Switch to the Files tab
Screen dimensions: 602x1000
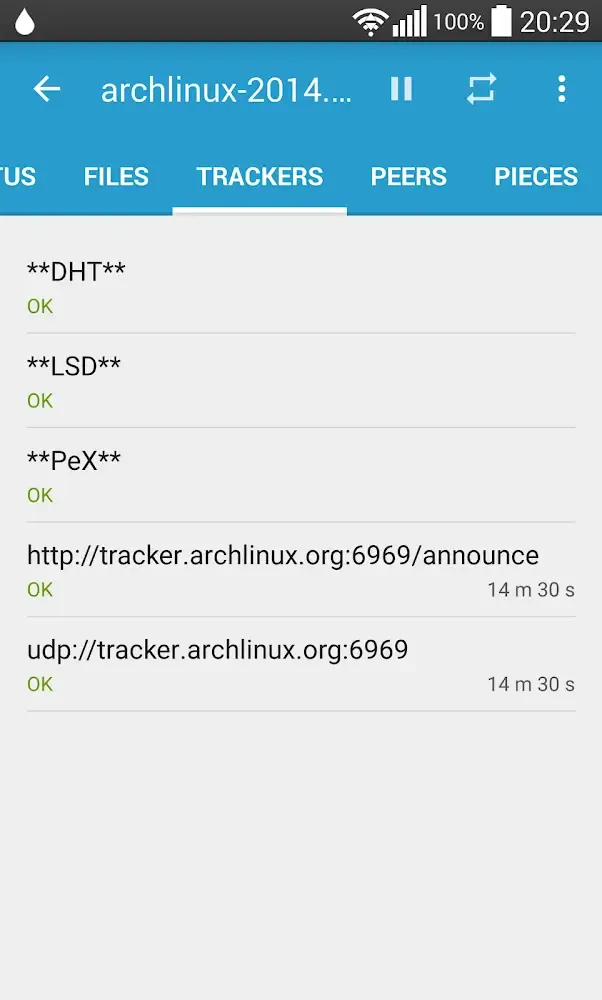pyautogui.click(x=116, y=177)
